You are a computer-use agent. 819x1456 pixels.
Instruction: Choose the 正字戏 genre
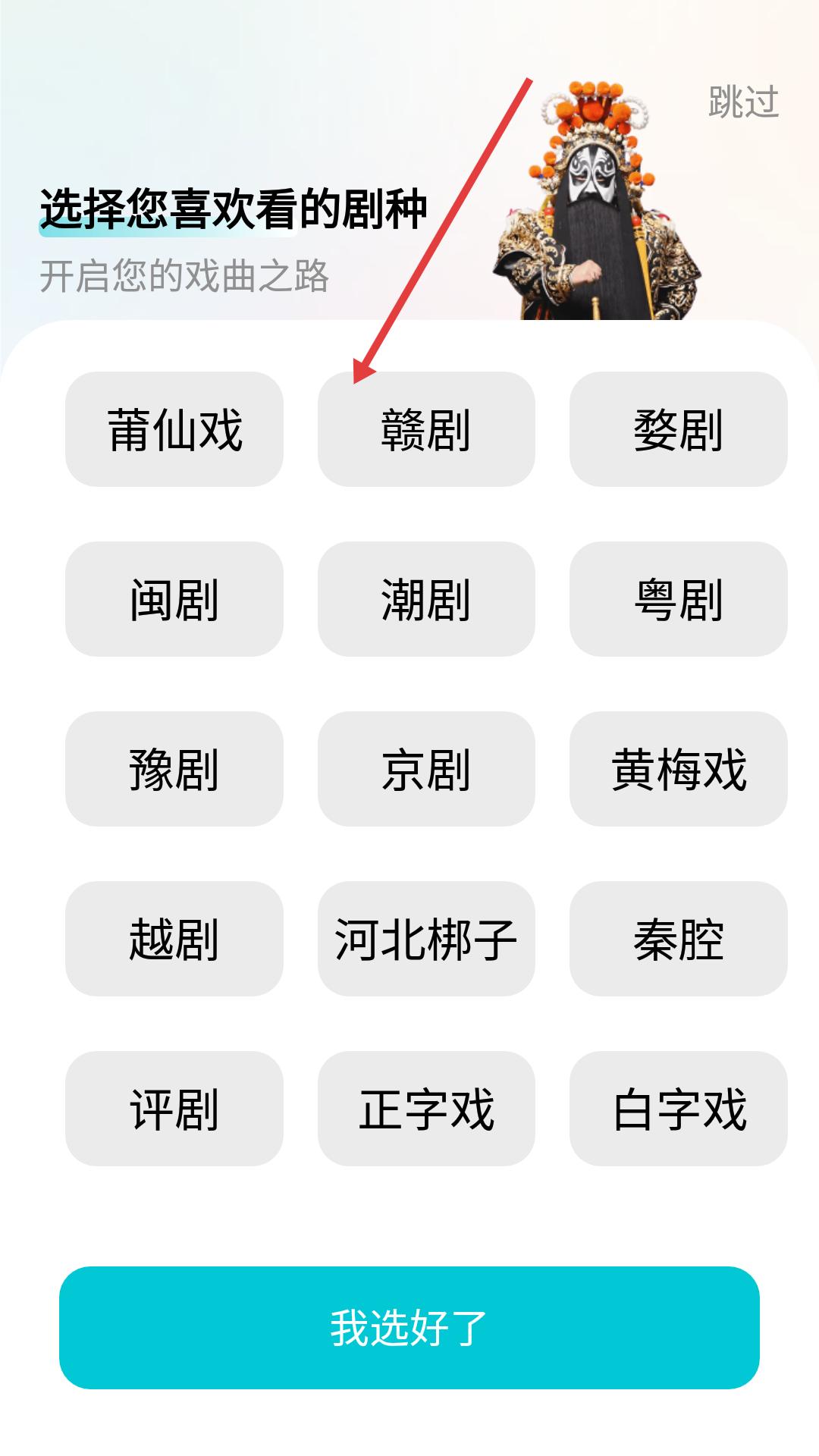point(426,1109)
